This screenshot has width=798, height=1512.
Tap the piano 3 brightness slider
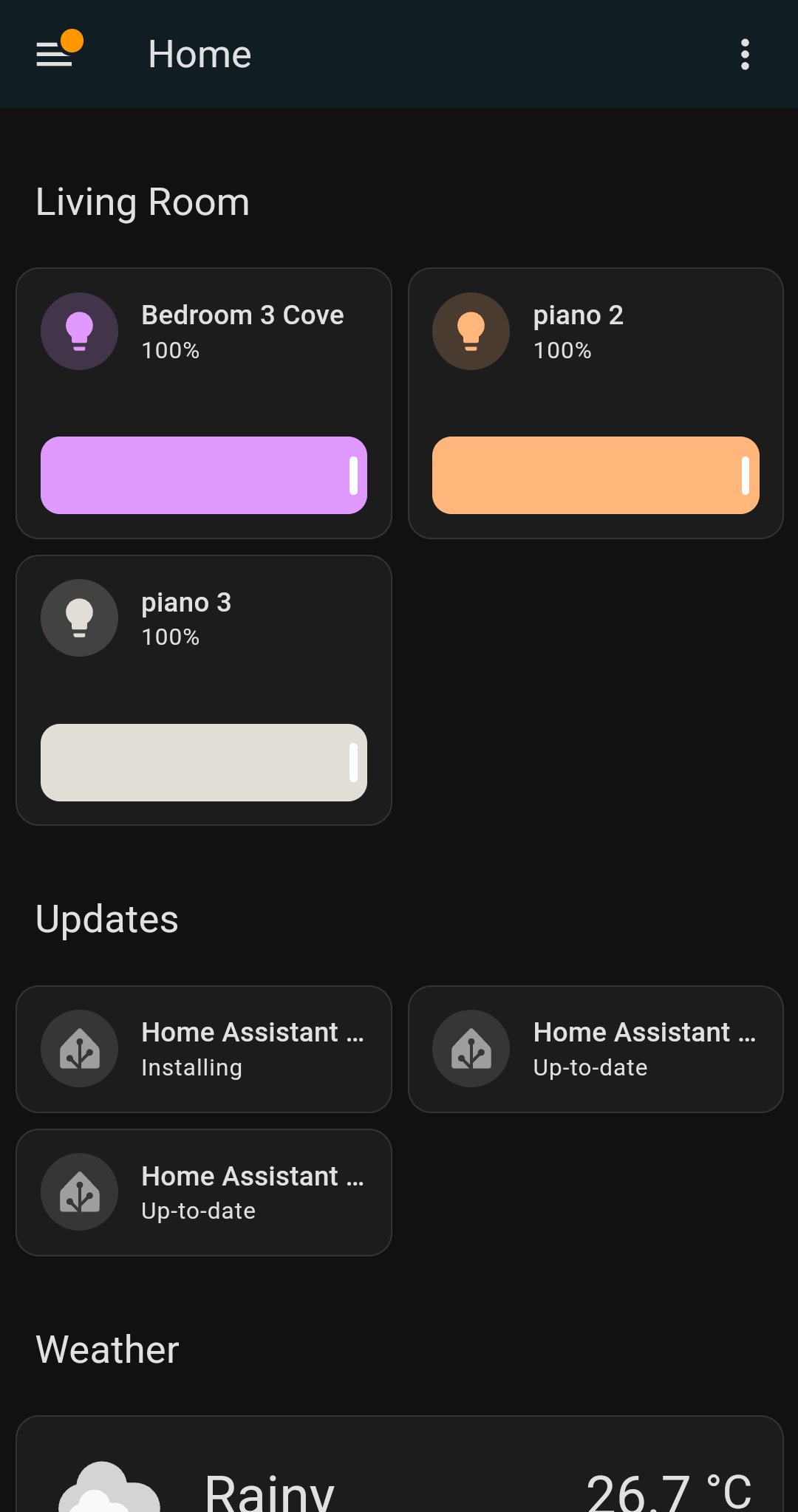click(x=204, y=762)
